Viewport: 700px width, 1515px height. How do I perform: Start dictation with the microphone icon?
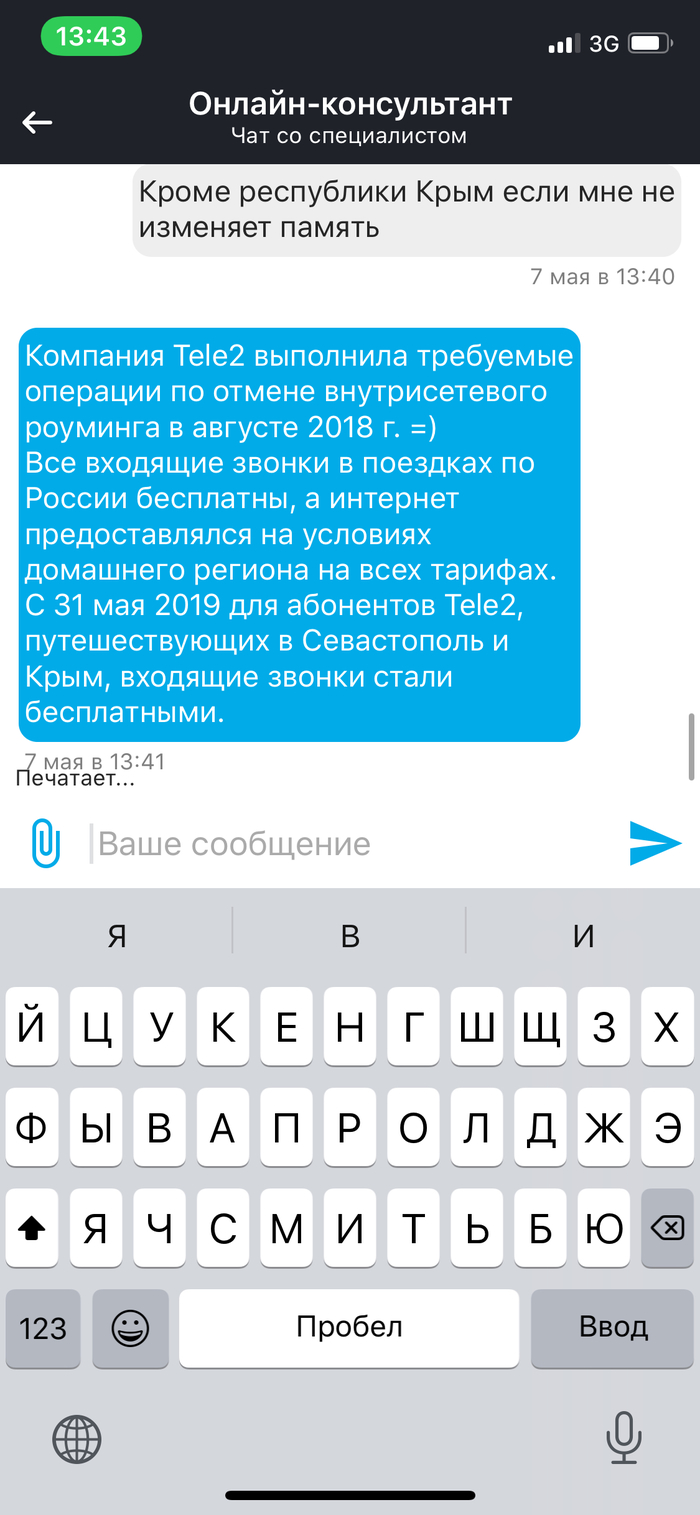click(623, 1438)
